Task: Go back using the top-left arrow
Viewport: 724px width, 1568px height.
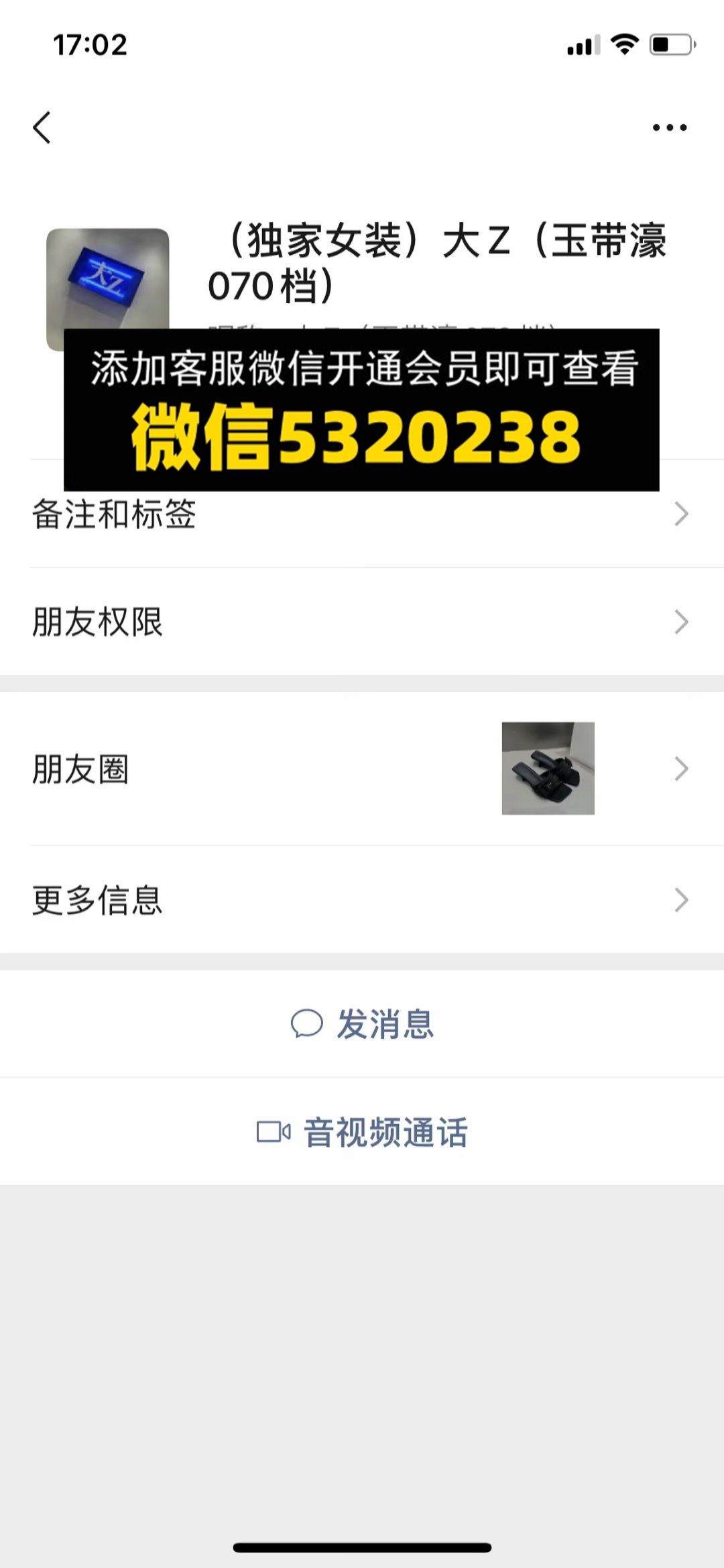Action: tap(42, 127)
